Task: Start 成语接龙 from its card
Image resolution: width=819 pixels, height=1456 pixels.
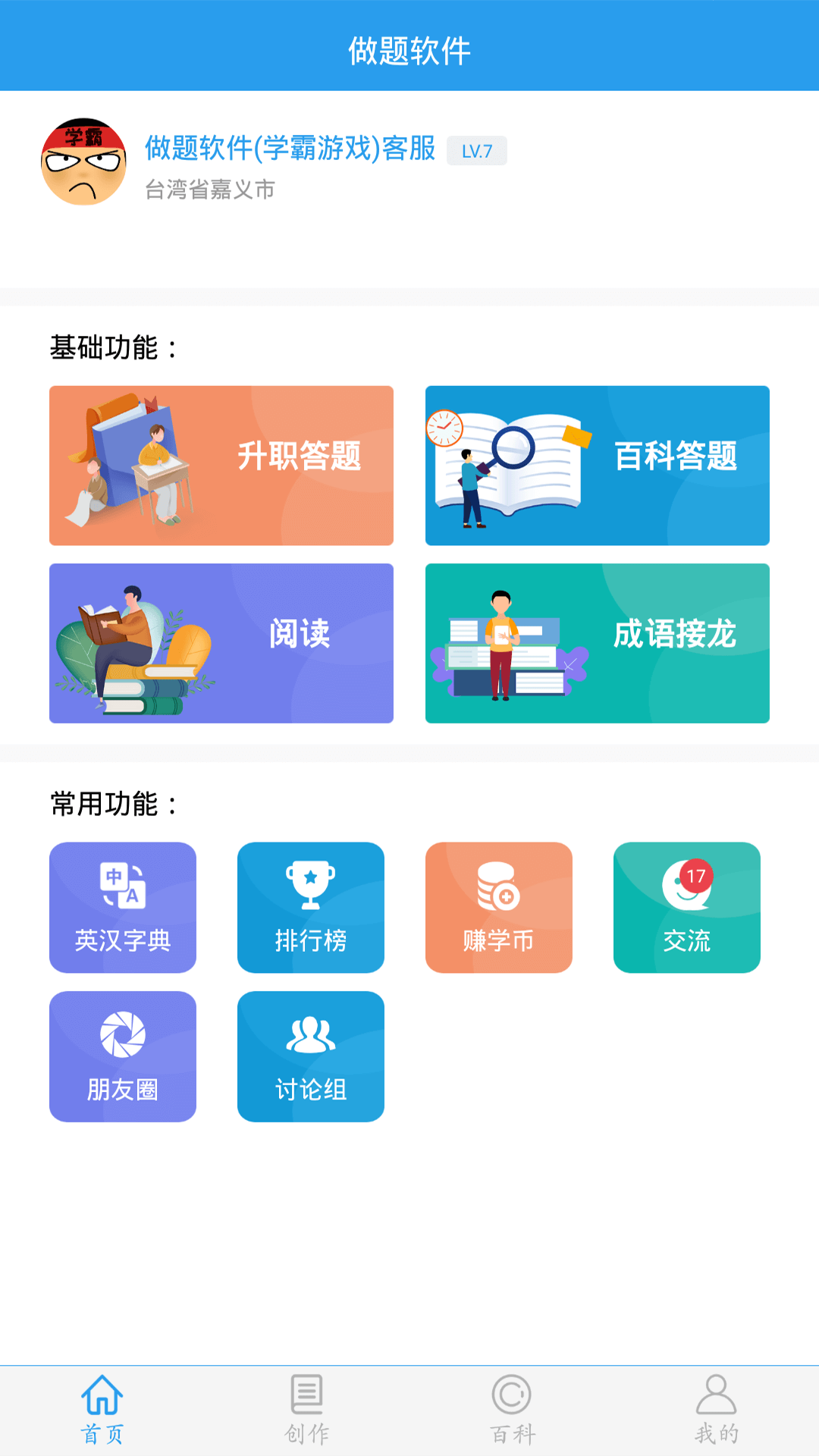Action: tap(598, 642)
